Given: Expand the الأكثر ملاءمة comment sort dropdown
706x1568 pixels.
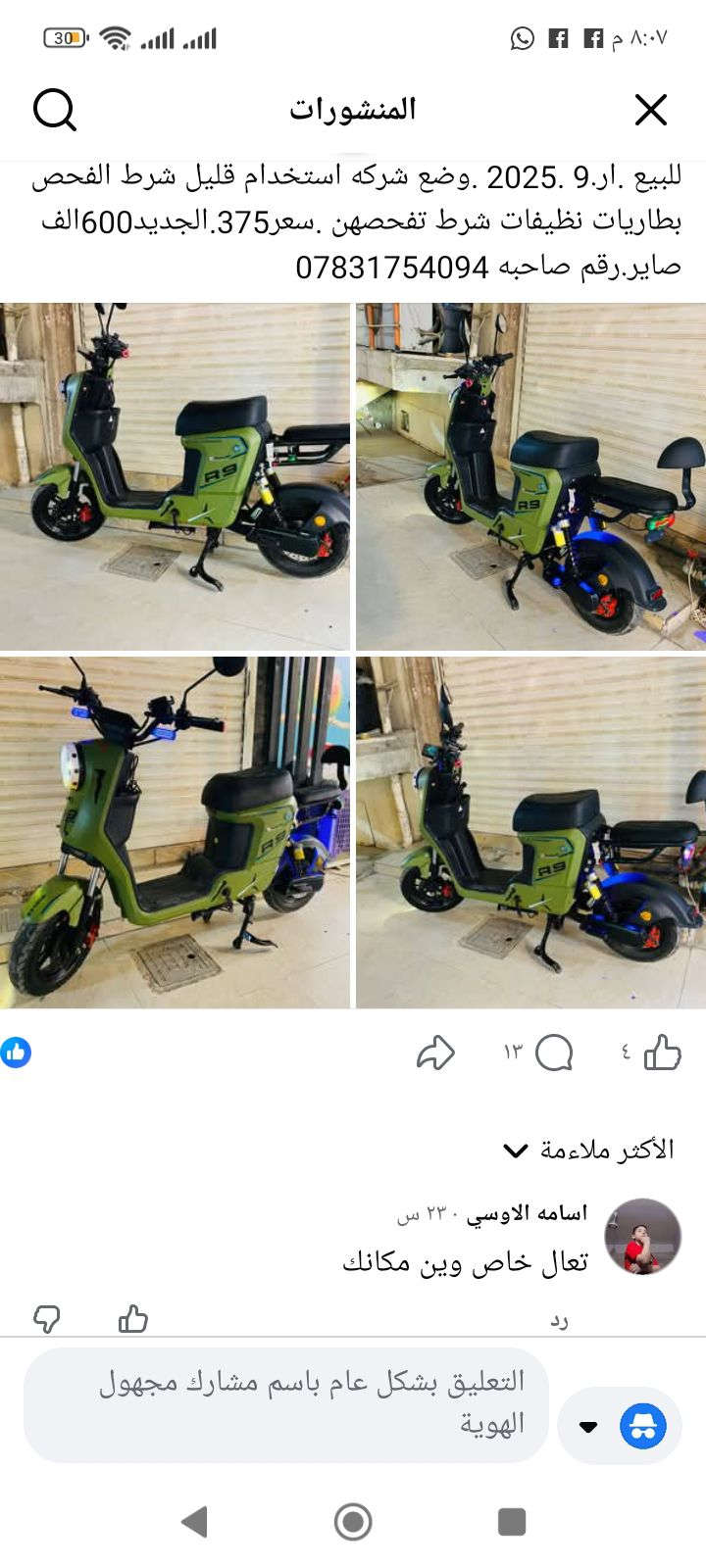Looking at the screenshot, I should pos(588,1150).
